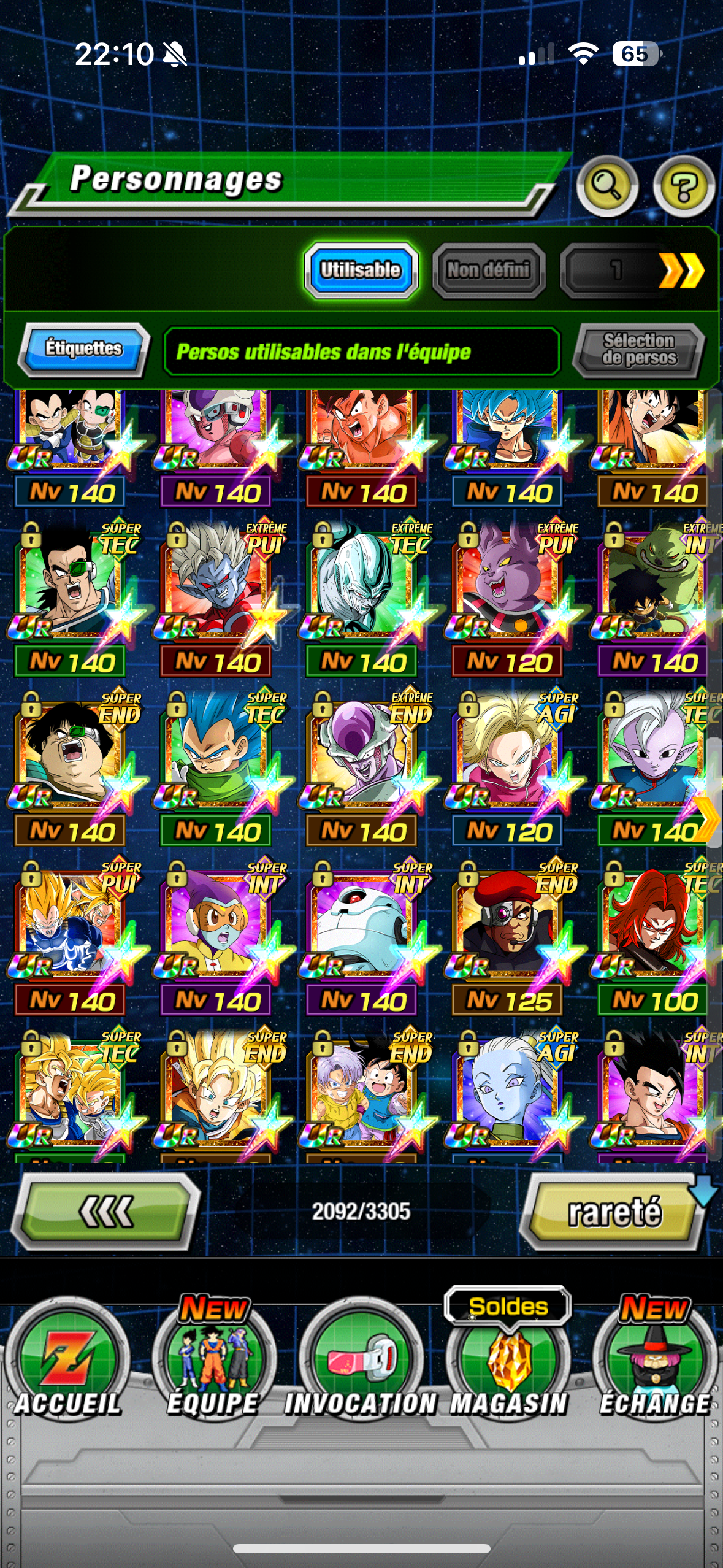Select the Utilisable filter button
Screen dimensions: 723x1568
tap(361, 270)
